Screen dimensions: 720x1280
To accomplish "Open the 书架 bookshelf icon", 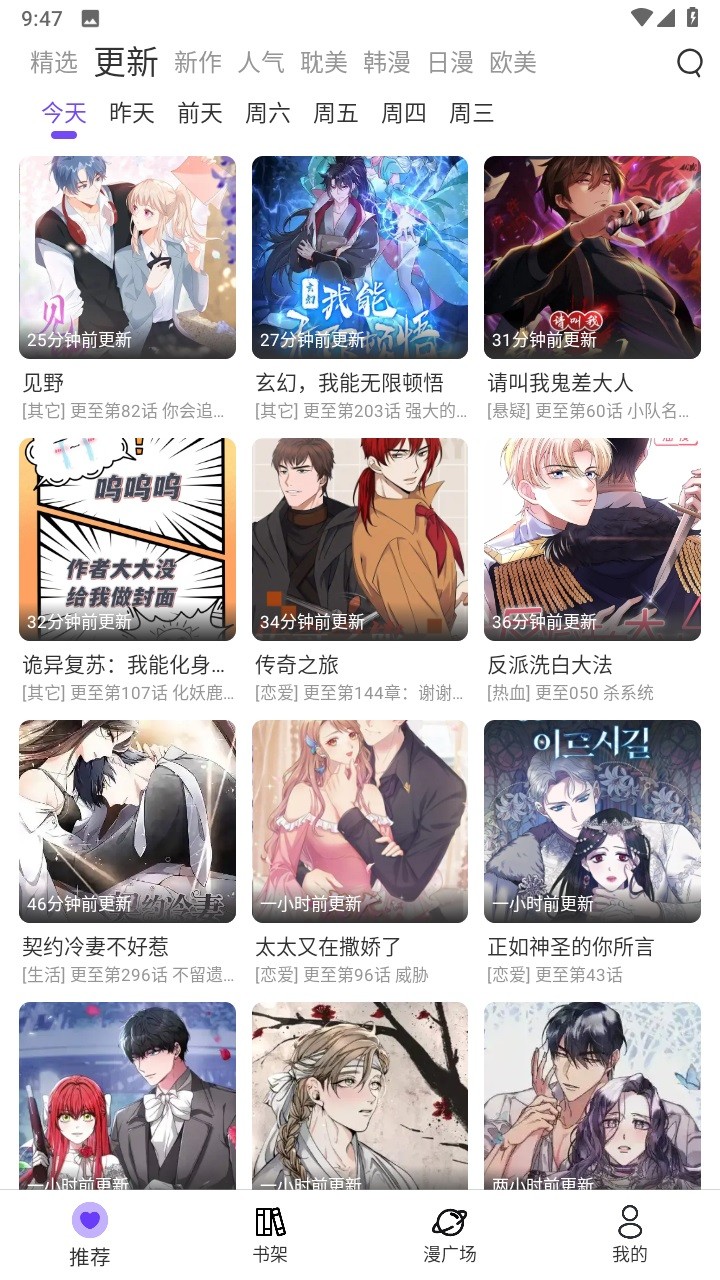I will tap(269, 1220).
